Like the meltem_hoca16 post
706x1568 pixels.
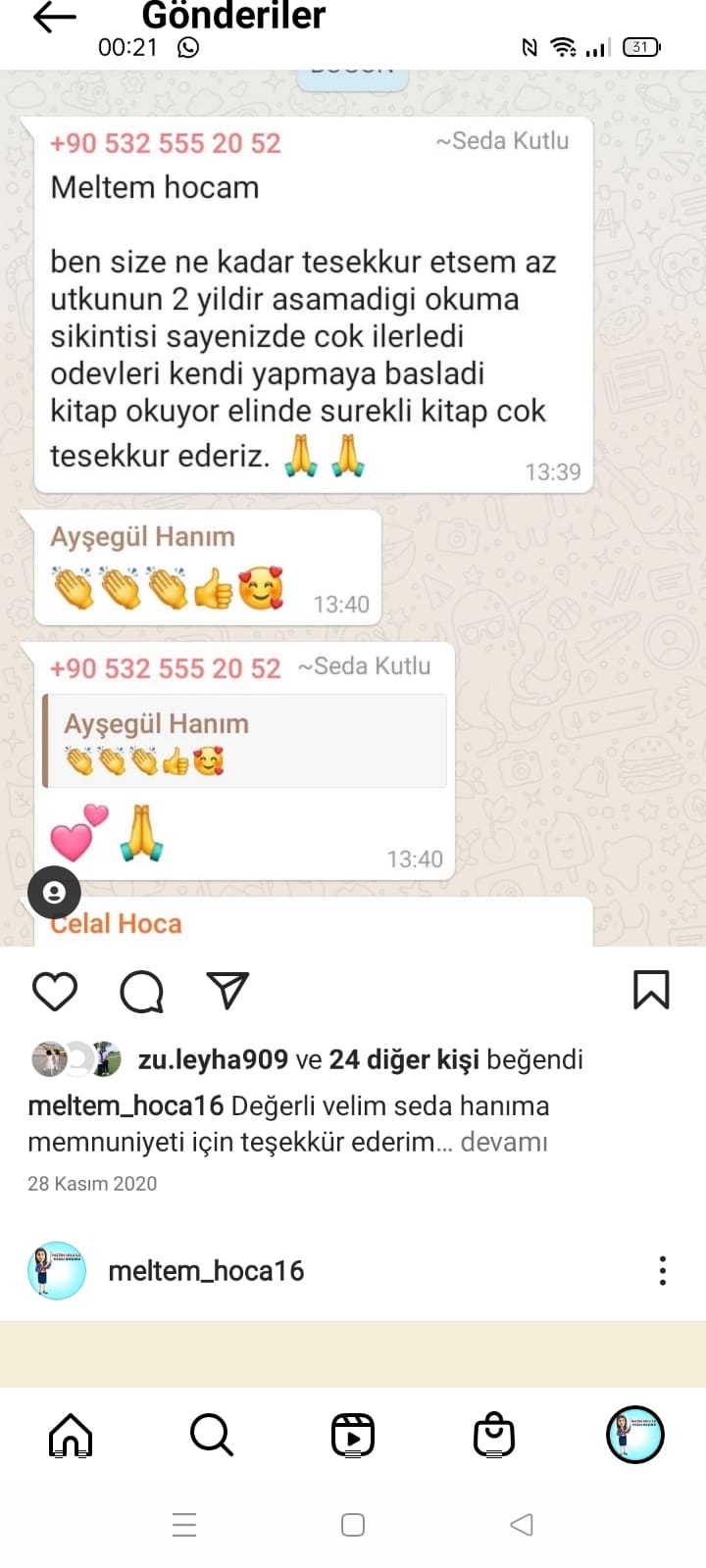click(55, 991)
